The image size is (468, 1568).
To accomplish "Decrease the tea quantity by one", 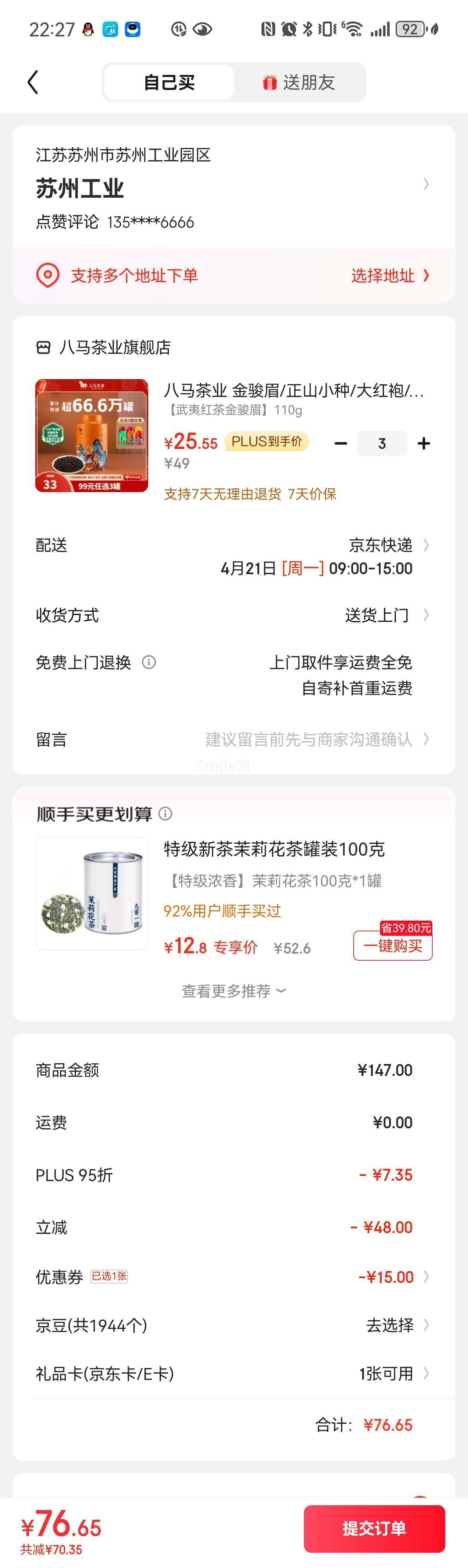I will 341,444.
